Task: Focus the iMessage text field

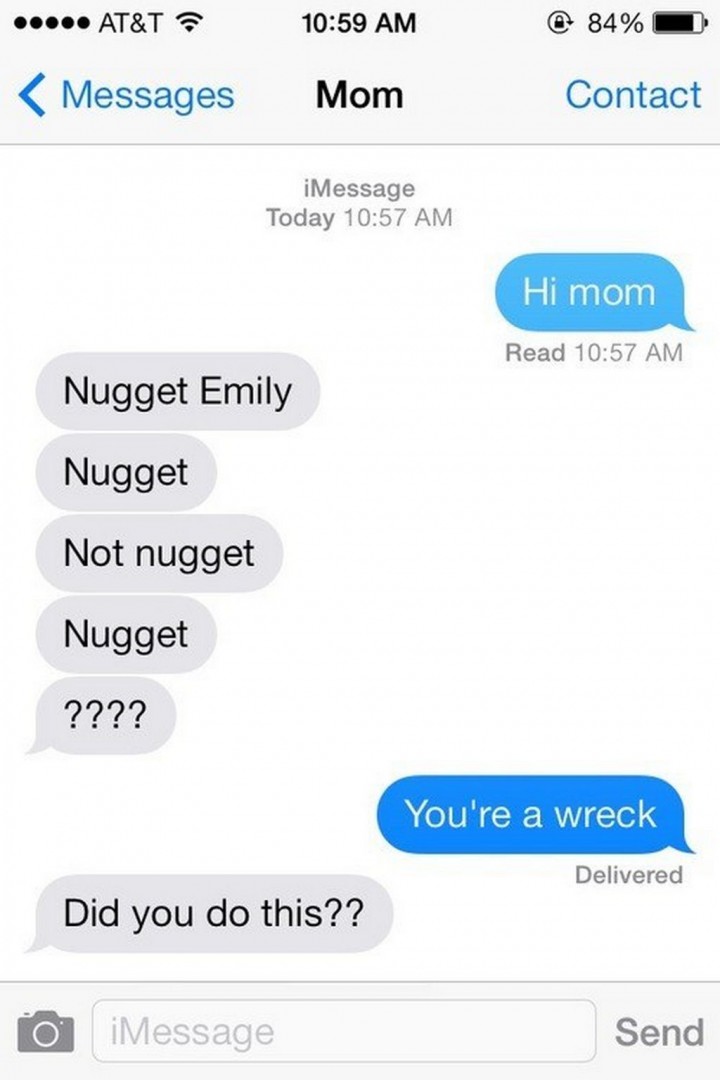Action: click(x=343, y=1031)
